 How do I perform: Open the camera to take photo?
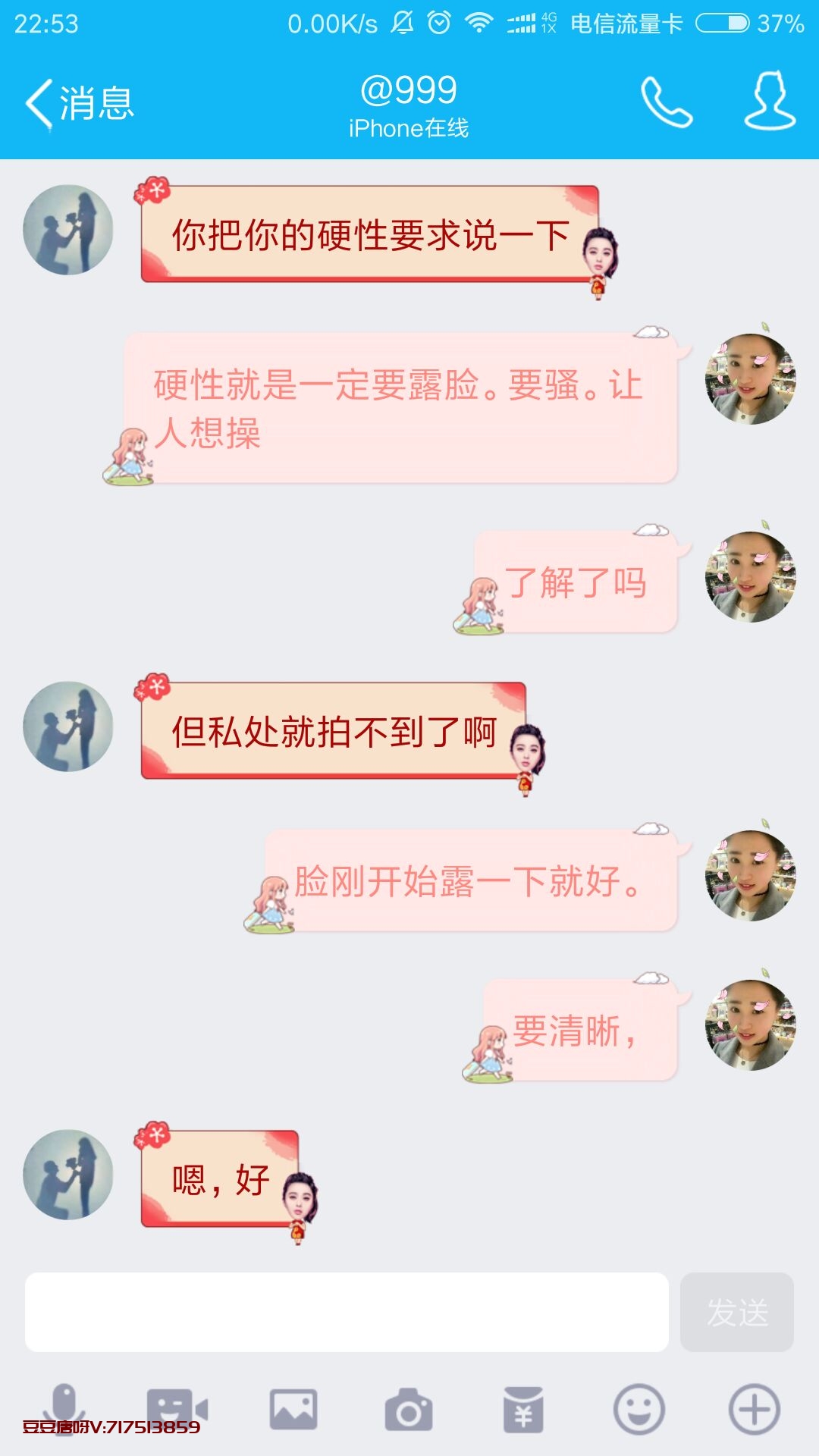click(409, 1410)
